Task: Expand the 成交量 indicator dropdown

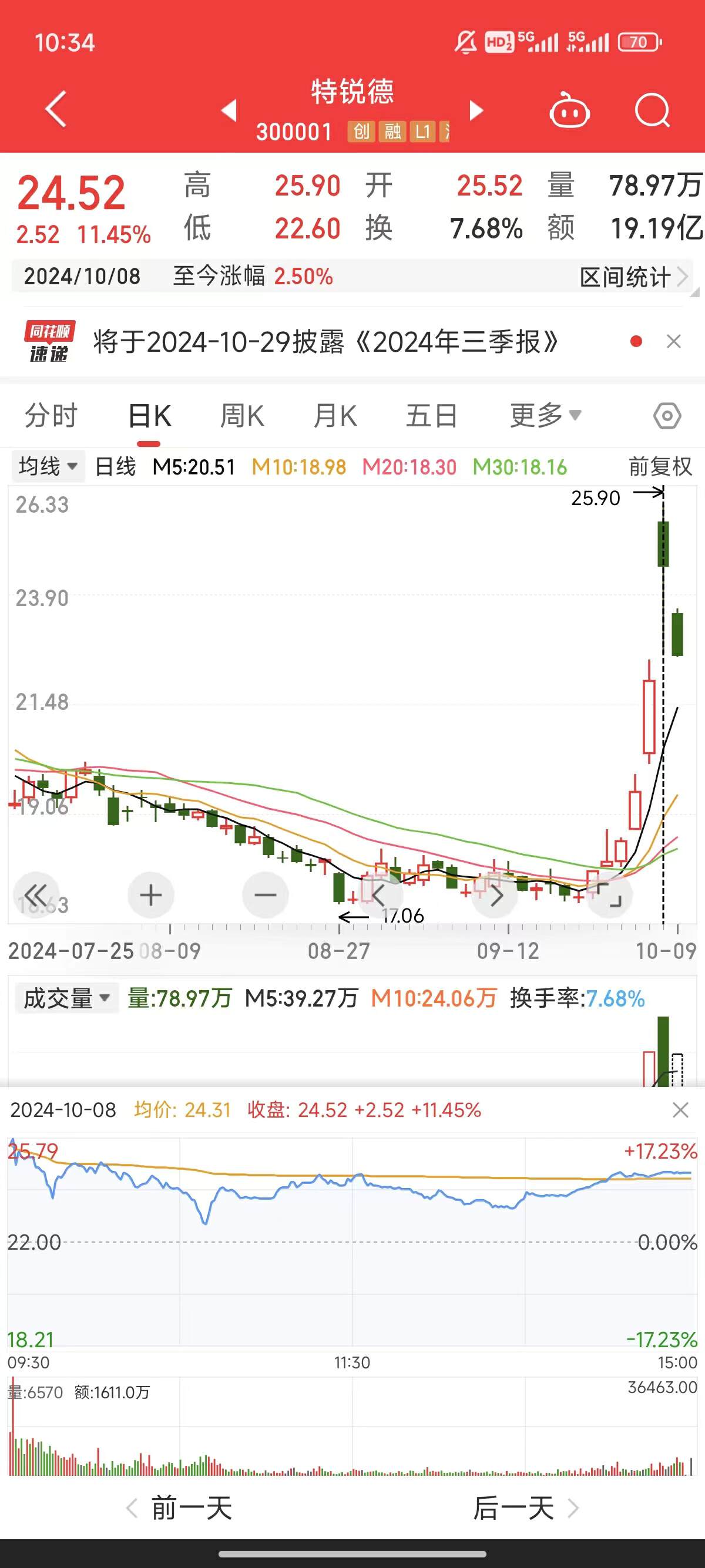Action: pyautogui.click(x=66, y=999)
